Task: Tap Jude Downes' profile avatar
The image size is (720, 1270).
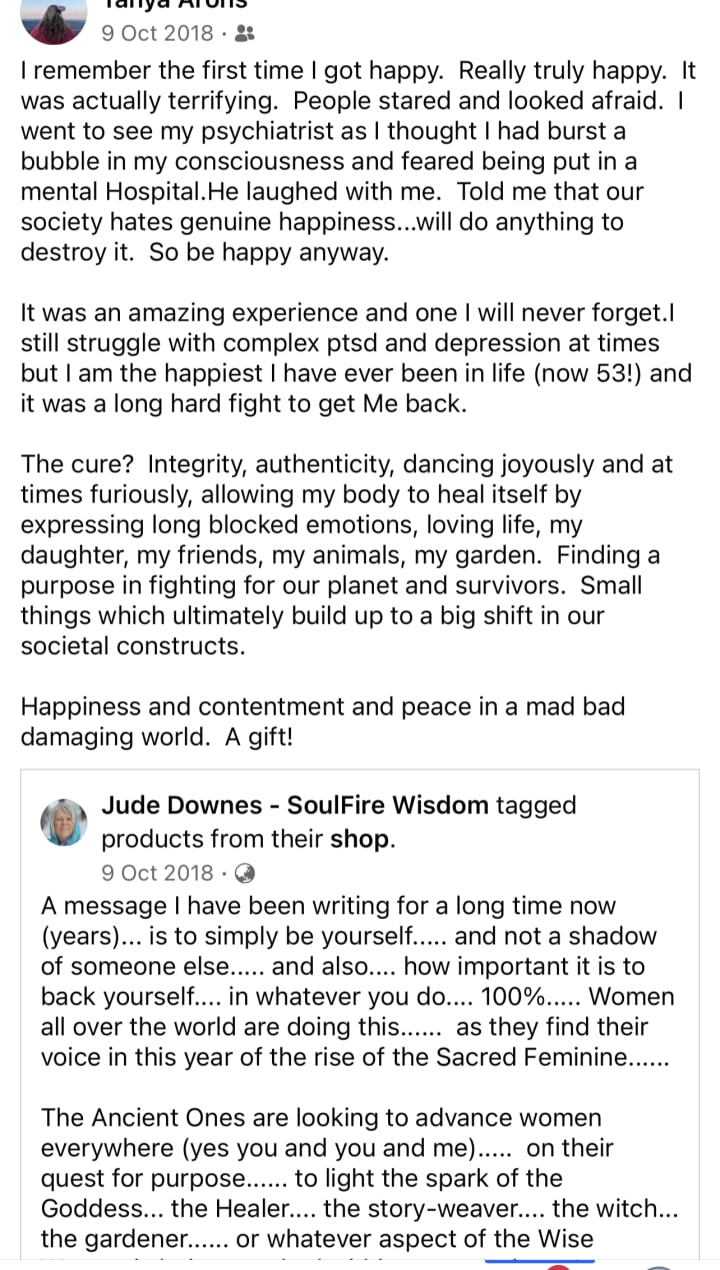Action: 64,823
